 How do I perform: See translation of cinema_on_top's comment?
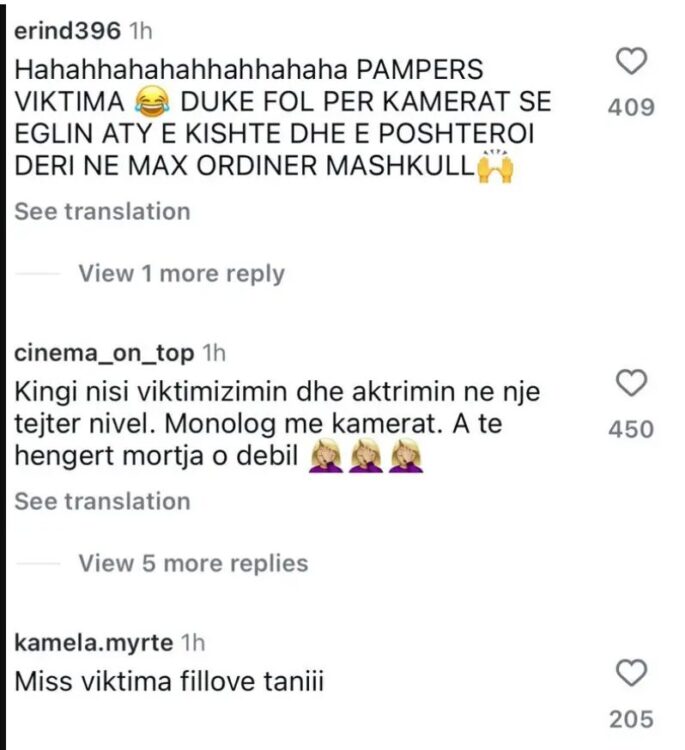point(101,502)
